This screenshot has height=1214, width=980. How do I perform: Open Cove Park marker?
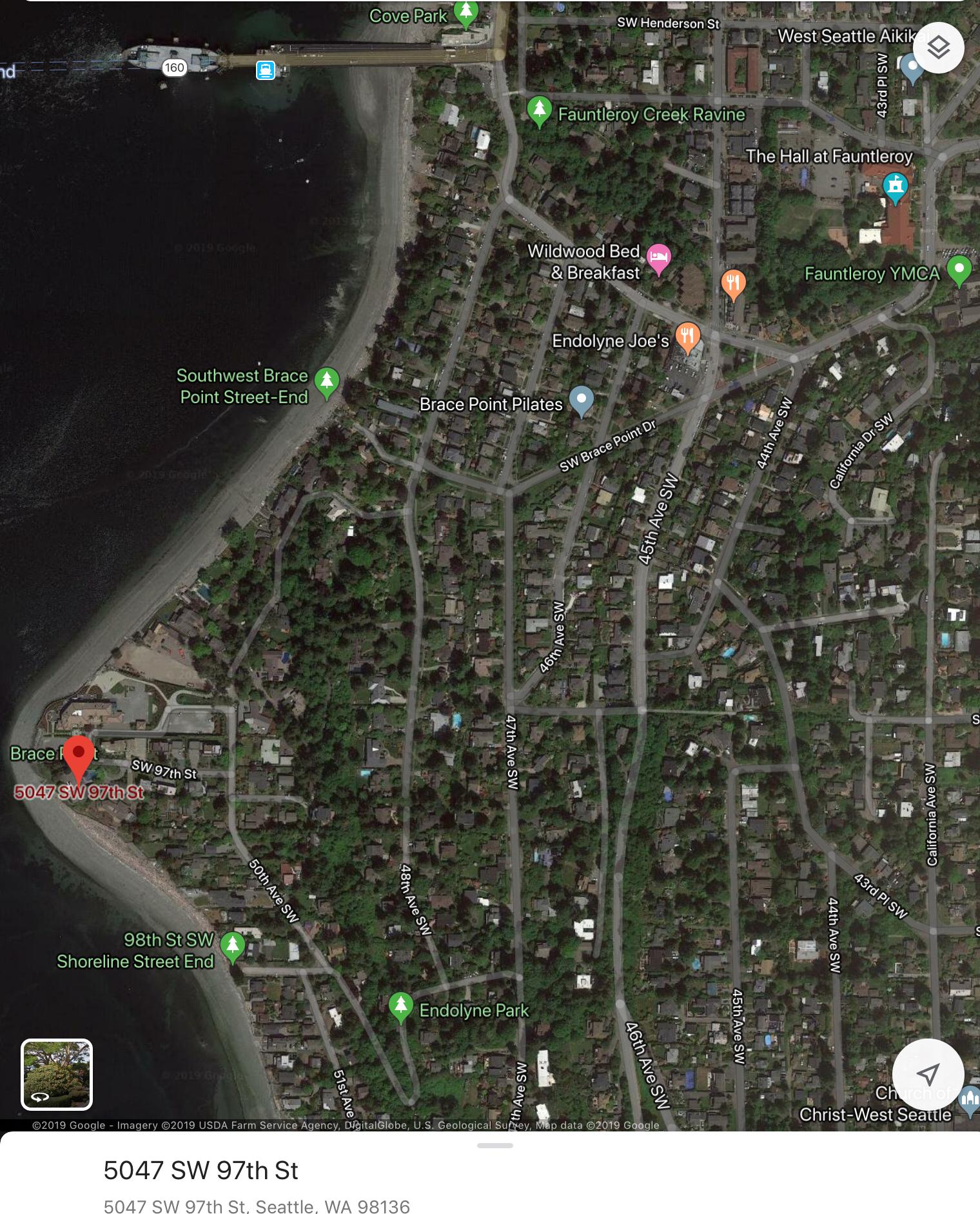point(465,13)
